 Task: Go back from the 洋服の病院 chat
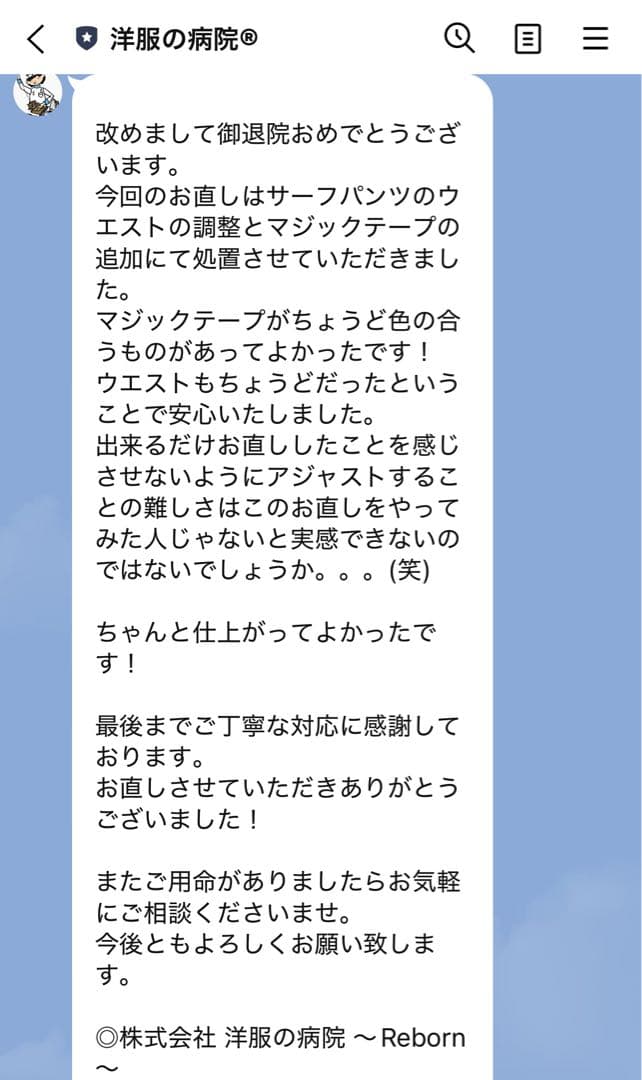[x=36, y=39]
